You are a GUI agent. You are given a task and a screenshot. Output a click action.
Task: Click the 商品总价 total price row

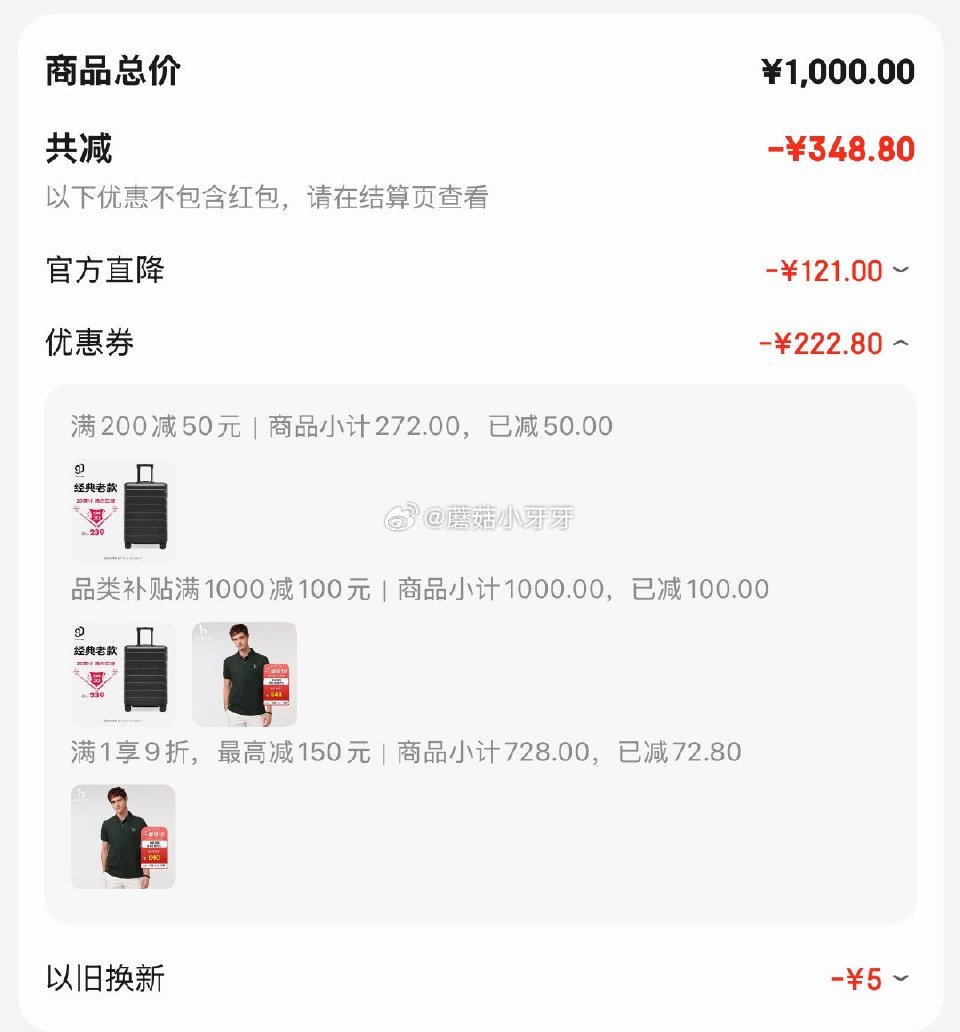(95, 70)
